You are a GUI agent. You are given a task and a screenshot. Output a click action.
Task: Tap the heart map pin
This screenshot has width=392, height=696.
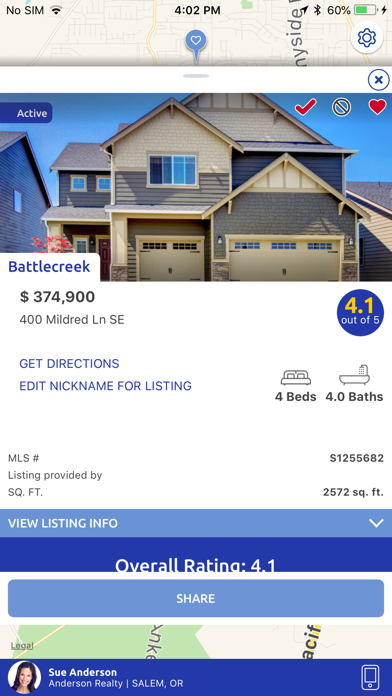point(195,46)
